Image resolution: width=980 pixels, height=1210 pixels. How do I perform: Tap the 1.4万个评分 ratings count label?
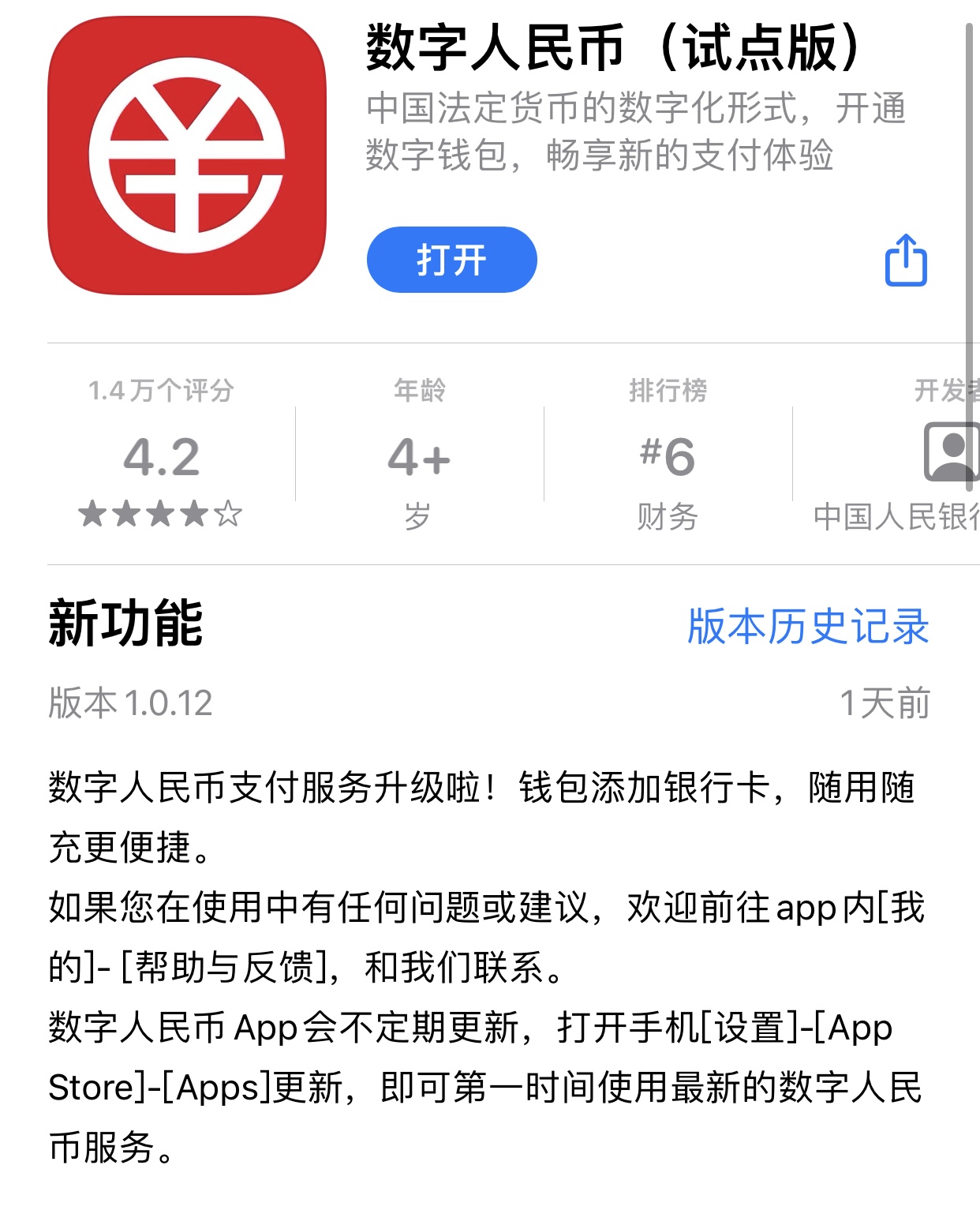click(x=160, y=388)
